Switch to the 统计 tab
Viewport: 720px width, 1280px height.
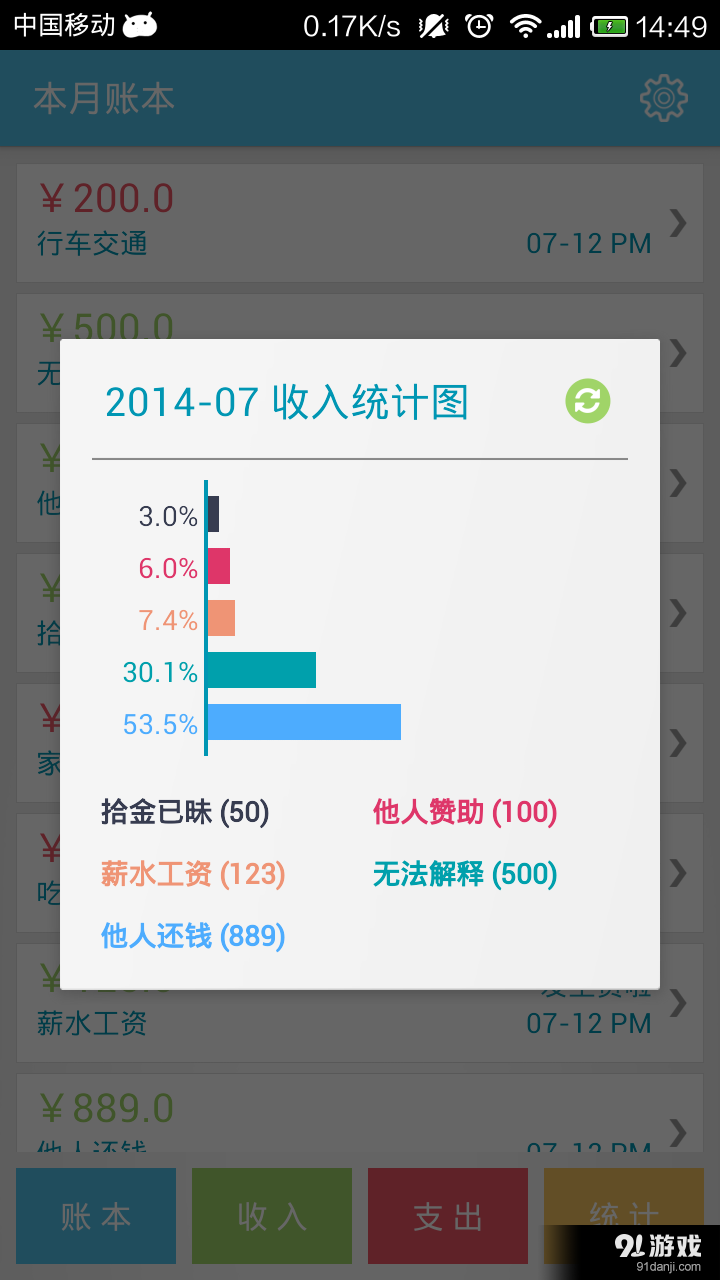click(623, 1216)
